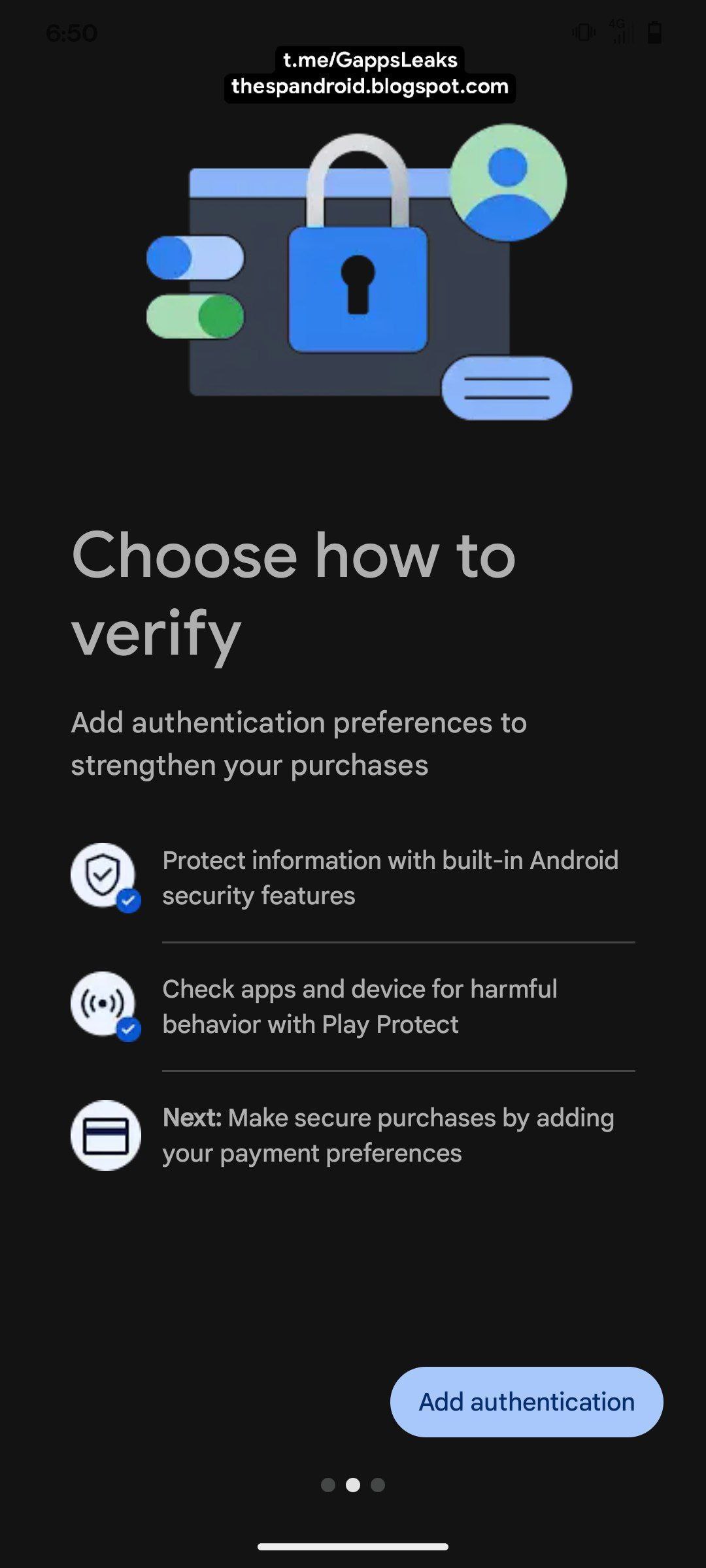Tap the Add authentication button

point(526,1401)
